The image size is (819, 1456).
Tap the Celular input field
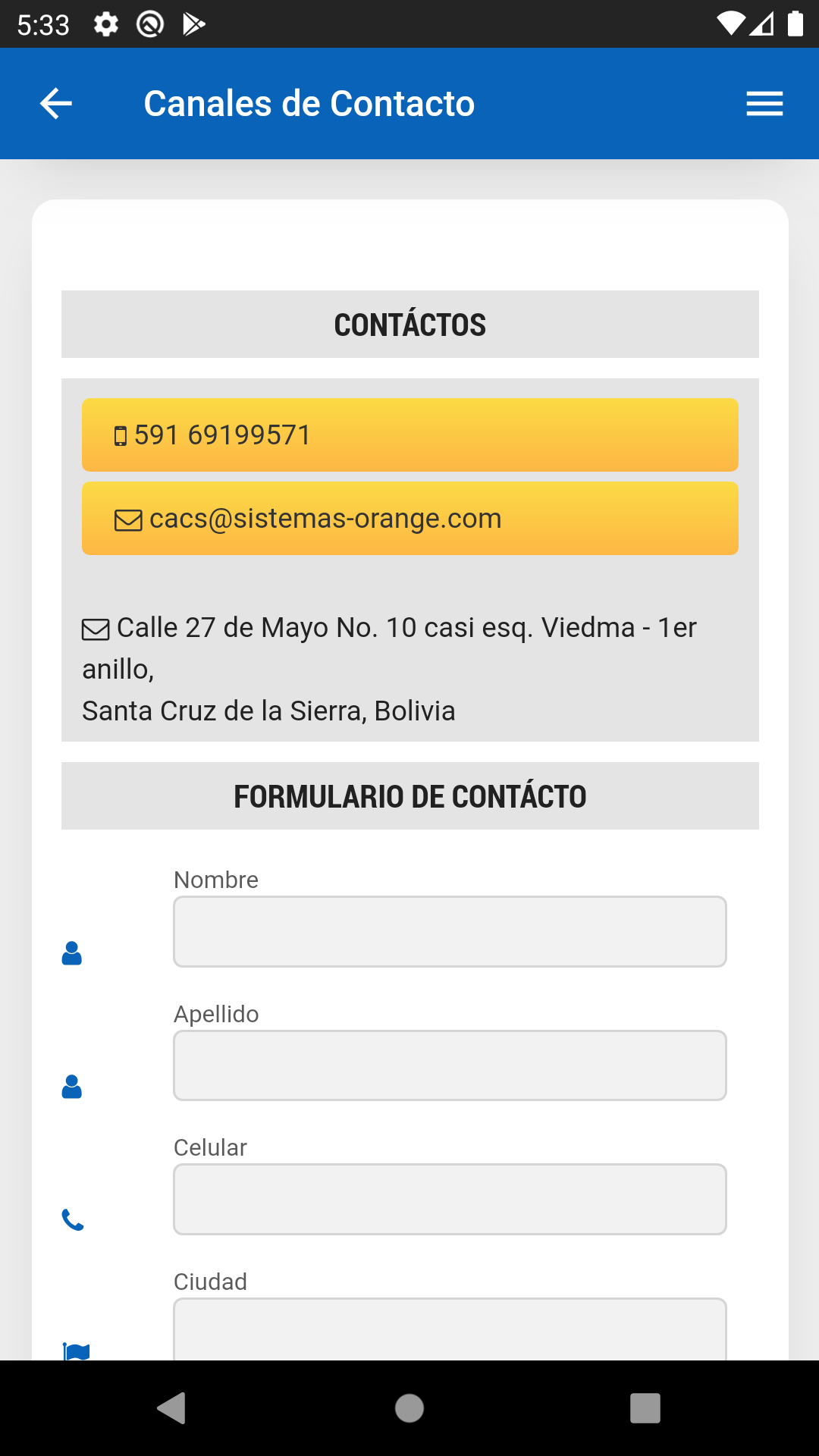point(450,1199)
